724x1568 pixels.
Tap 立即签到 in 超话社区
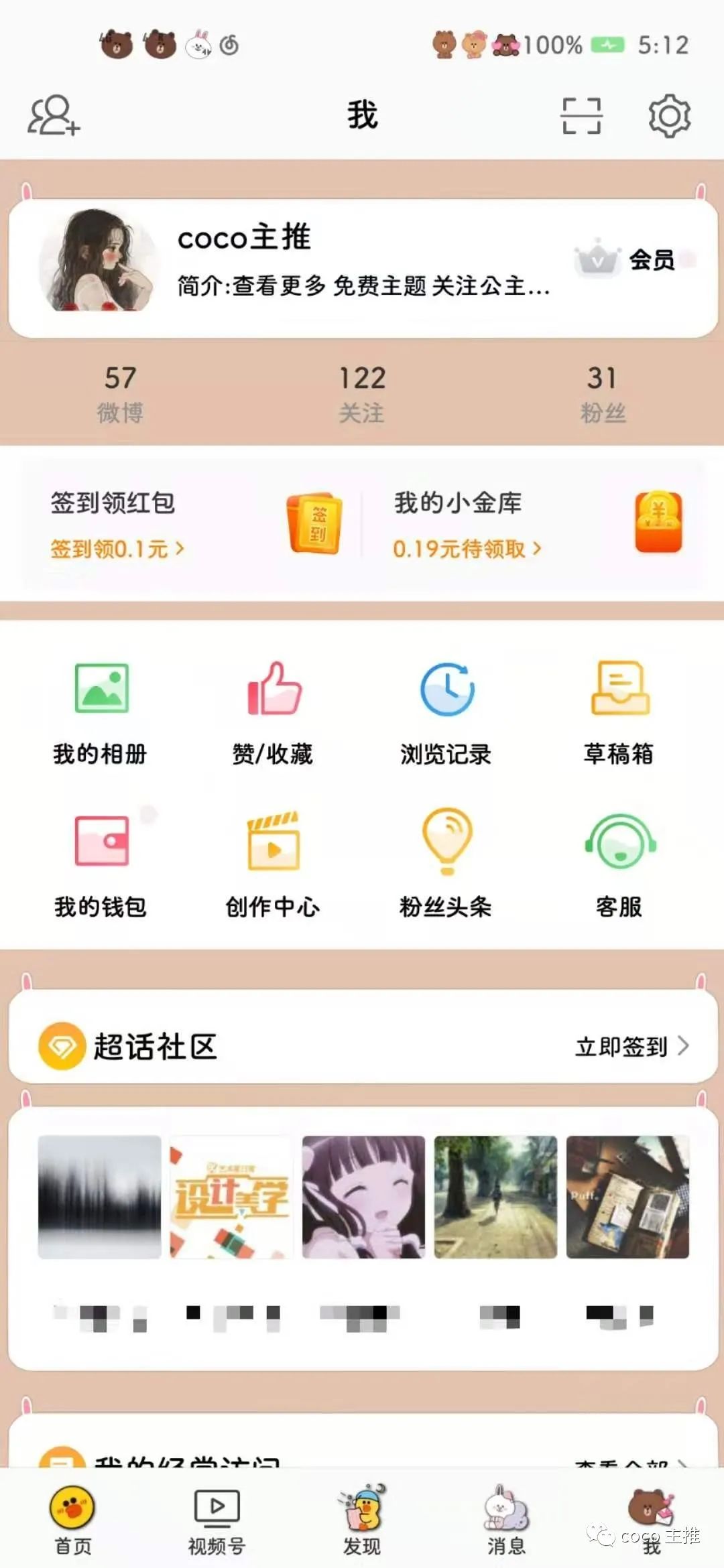click(x=631, y=1046)
